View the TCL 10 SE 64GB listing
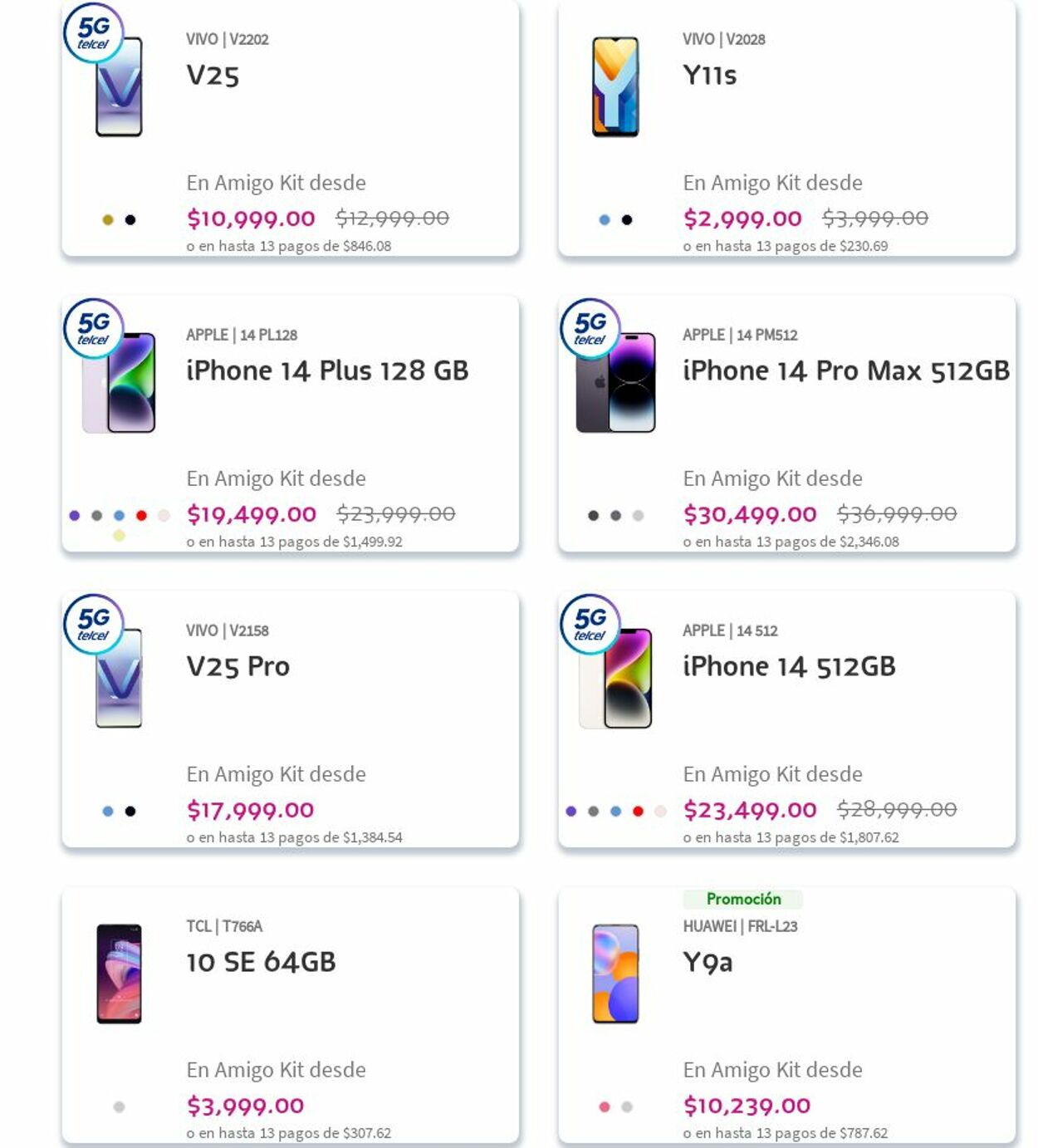 tap(261, 962)
